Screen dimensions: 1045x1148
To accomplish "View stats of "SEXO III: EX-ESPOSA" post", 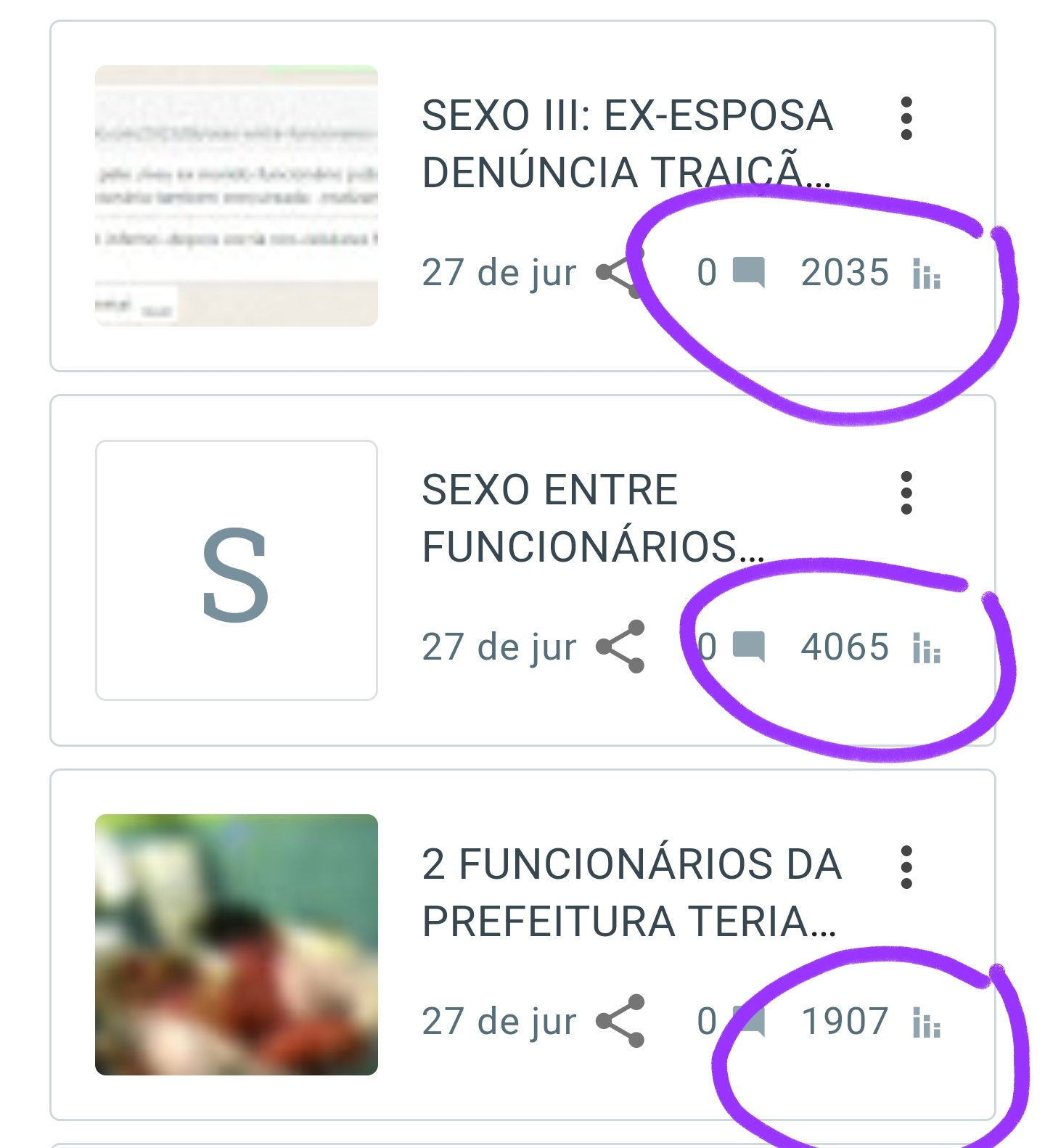I will point(926,274).
